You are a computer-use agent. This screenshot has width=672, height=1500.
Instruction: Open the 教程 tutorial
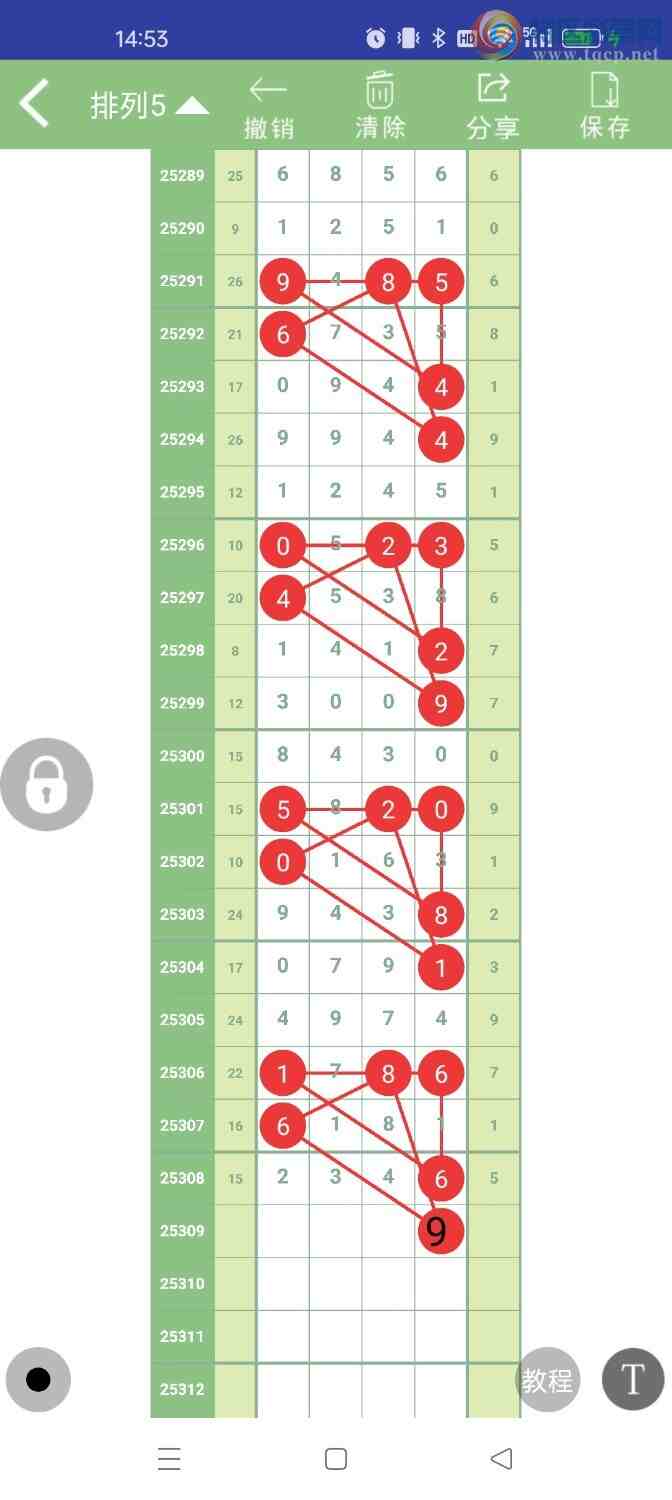pyautogui.click(x=547, y=1380)
